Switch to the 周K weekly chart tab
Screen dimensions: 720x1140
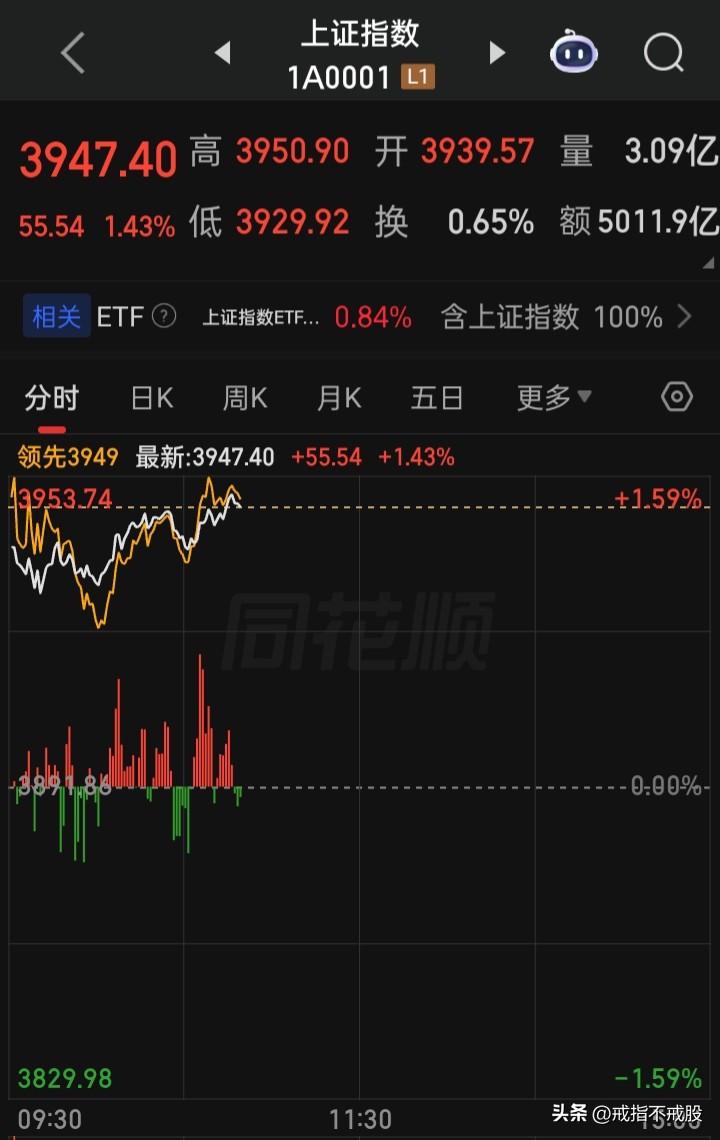[x=243, y=397]
